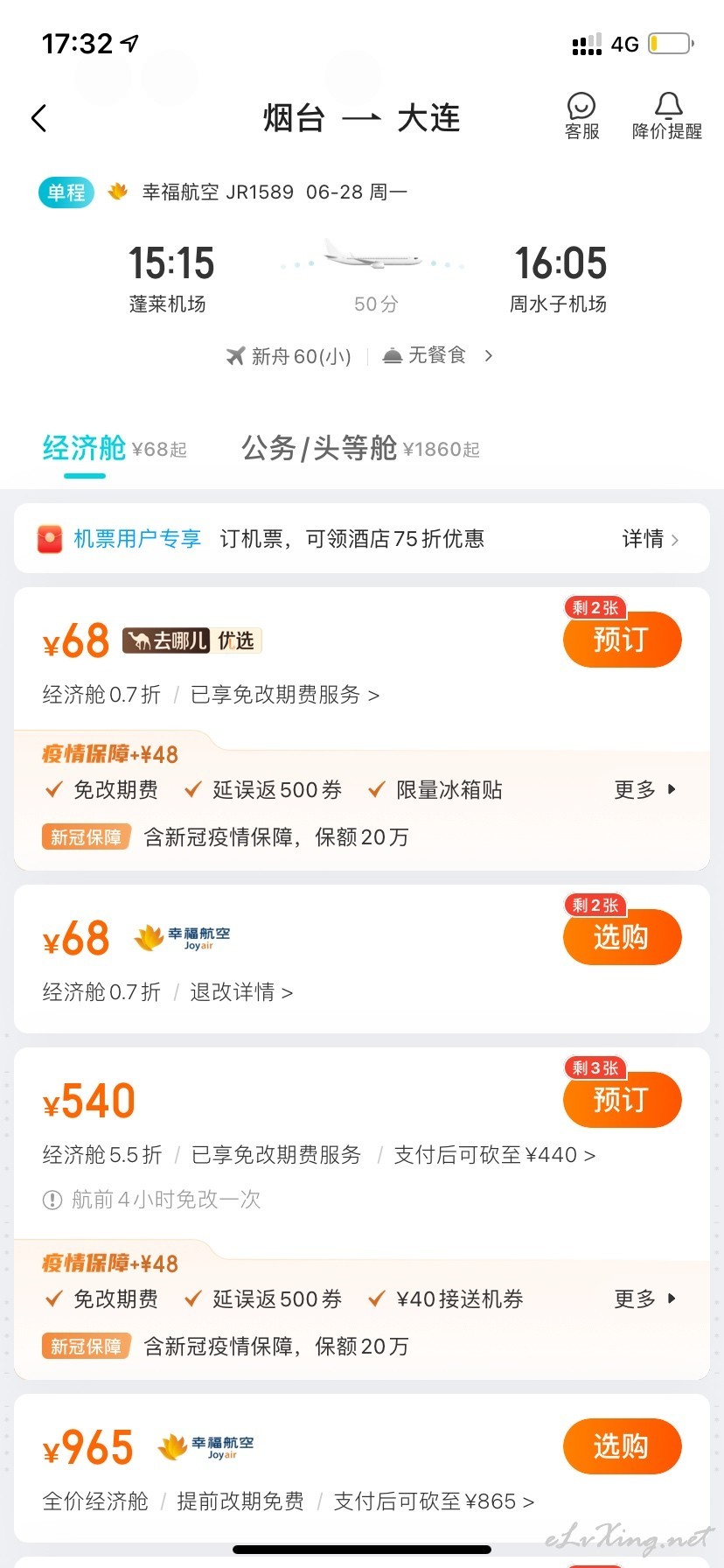Open 支付后可砍至¥440 details

495,1155
